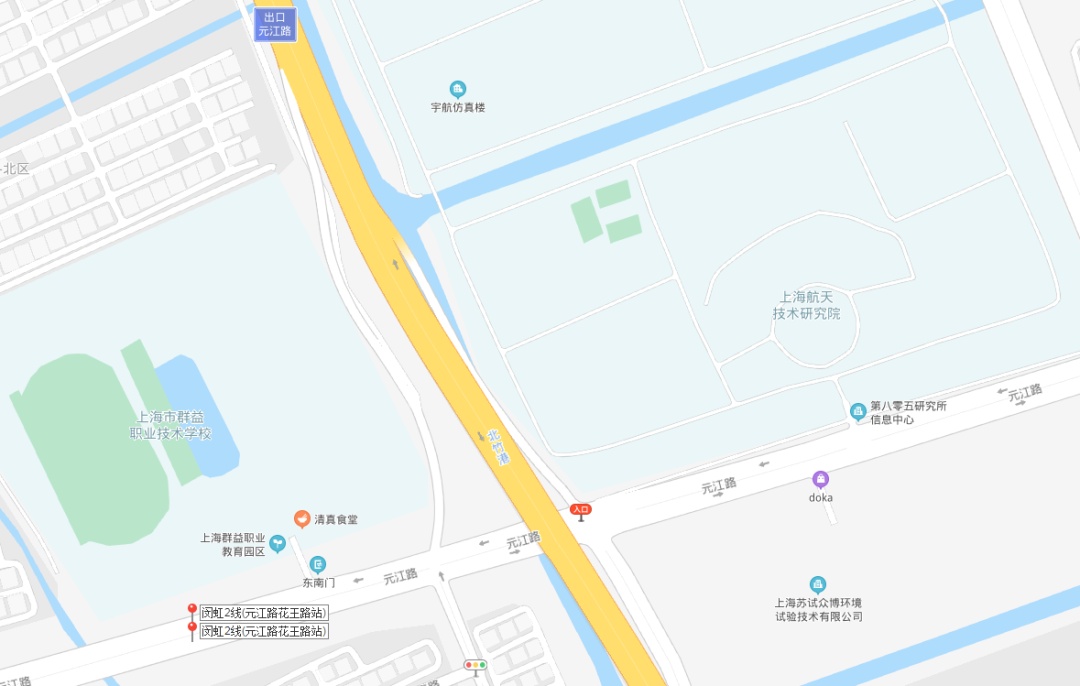This screenshot has width=1080, height=686.
Task: Open 第八零五研究所信息中心 marker
Action: pyautogui.click(x=858, y=412)
